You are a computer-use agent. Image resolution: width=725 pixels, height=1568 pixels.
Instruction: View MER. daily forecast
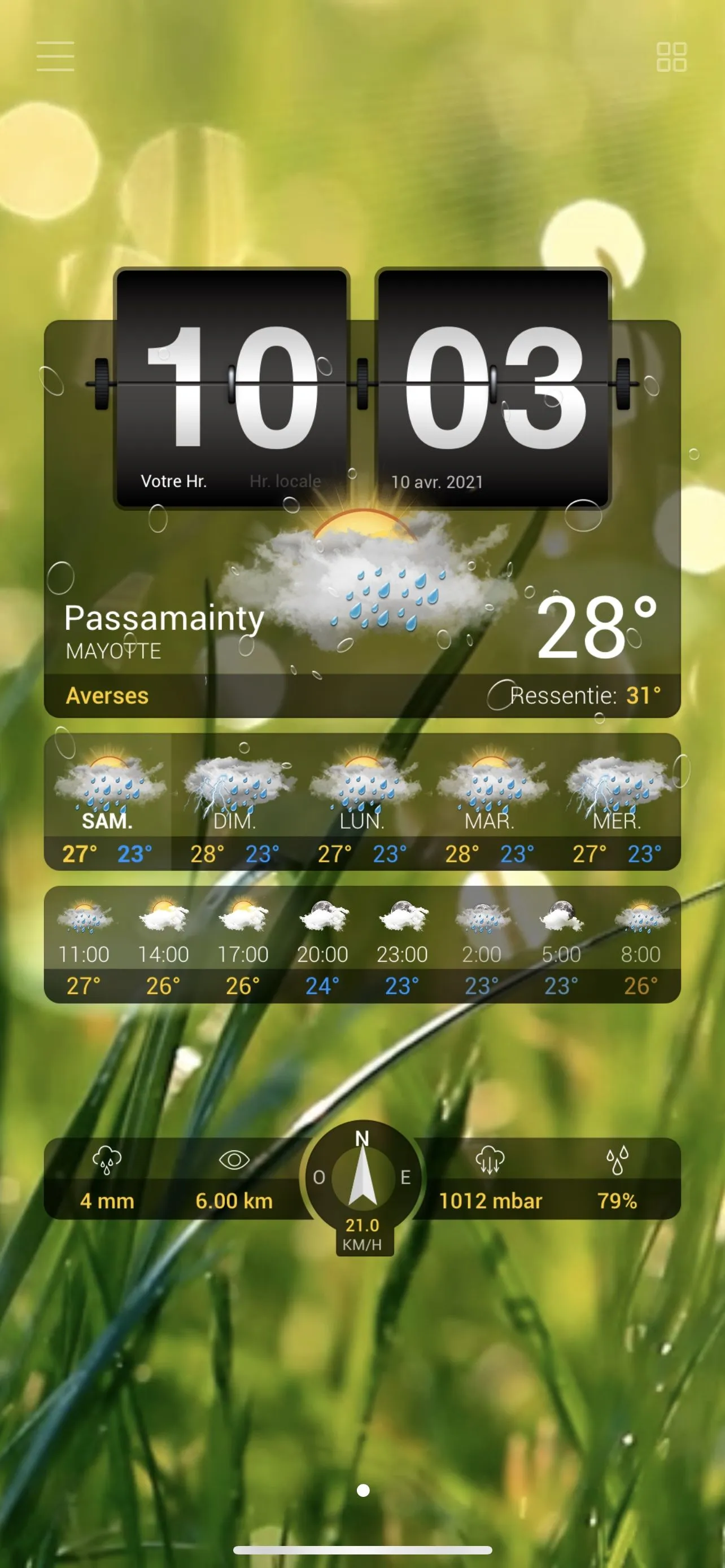tap(617, 802)
